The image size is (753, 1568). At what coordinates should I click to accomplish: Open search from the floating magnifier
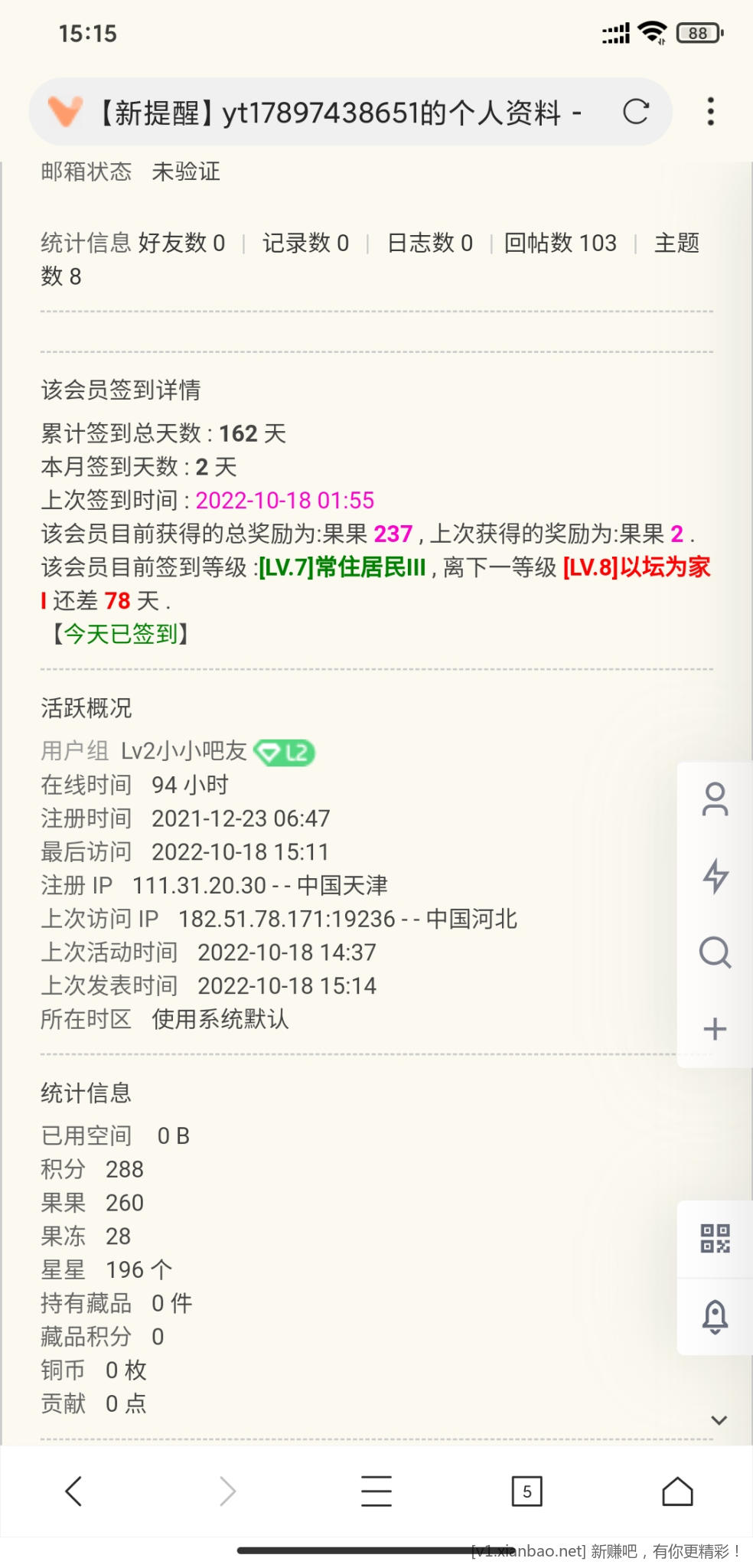click(715, 952)
